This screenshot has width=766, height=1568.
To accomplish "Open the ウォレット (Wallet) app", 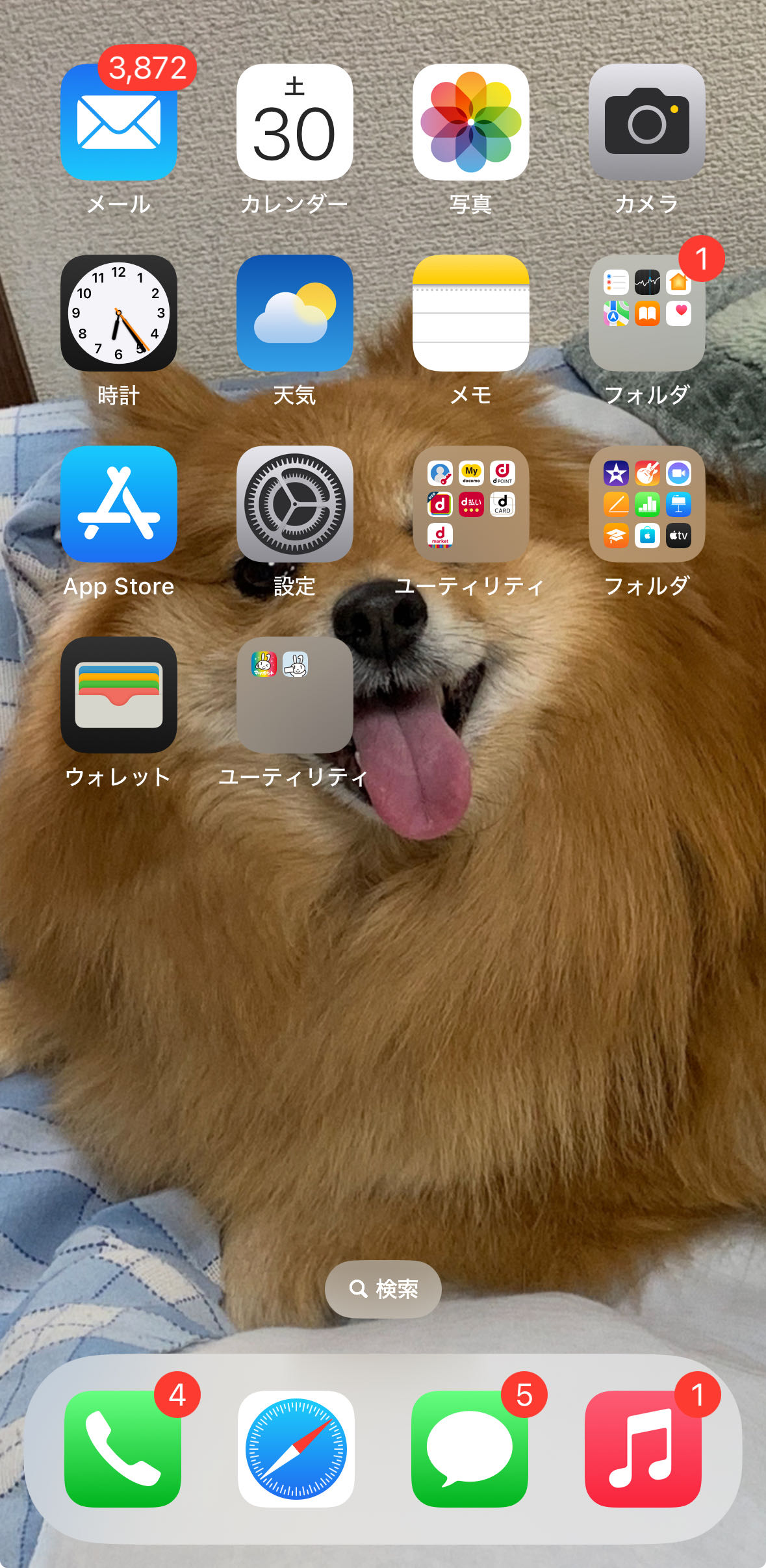I will tap(119, 695).
